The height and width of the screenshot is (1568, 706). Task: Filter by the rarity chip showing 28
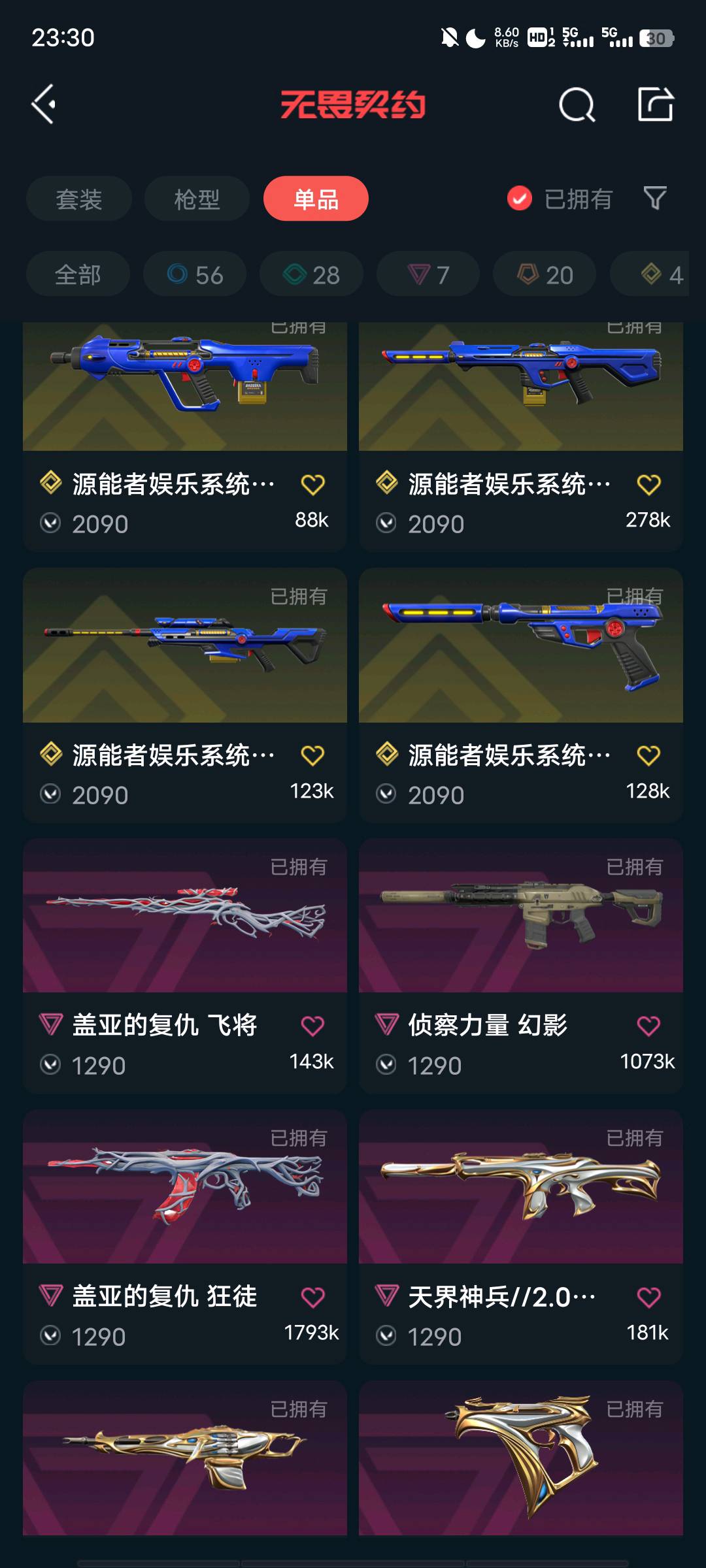click(311, 274)
